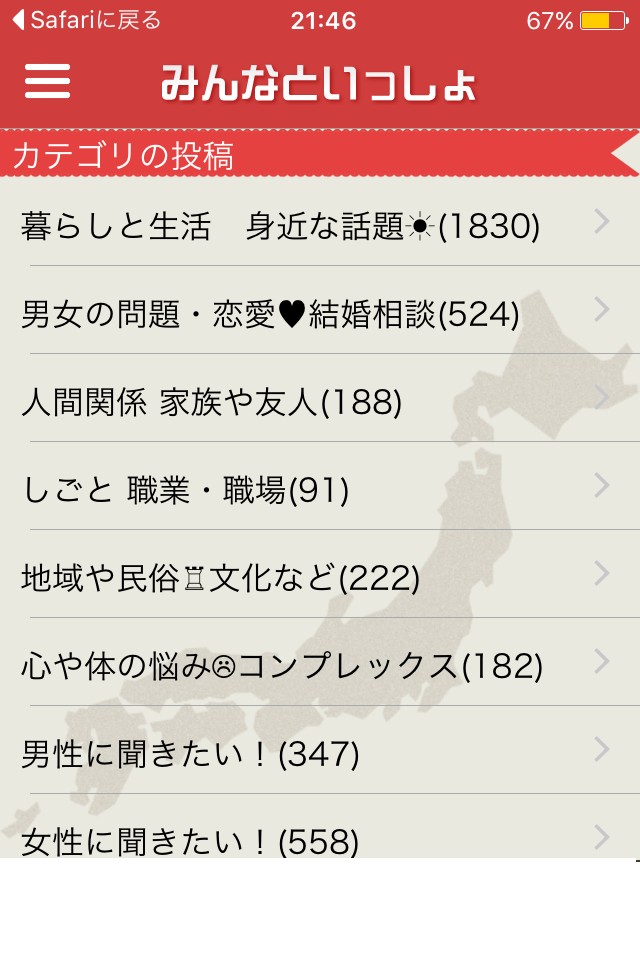Viewport: 640px width, 960px height.
Task: Open the hamburger drawer menu
Action: (47, 81)
